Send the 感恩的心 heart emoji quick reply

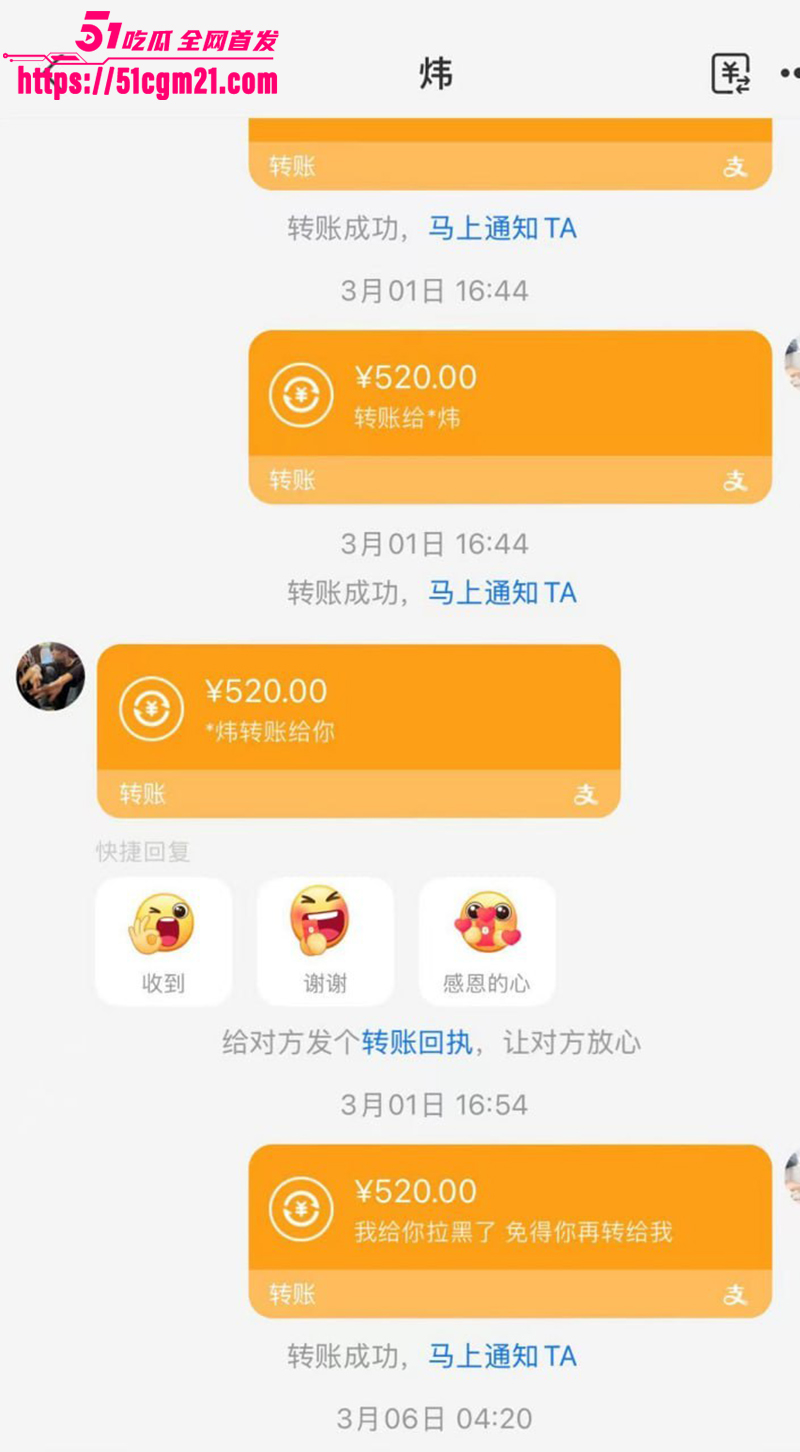click(x=487, y=938)
